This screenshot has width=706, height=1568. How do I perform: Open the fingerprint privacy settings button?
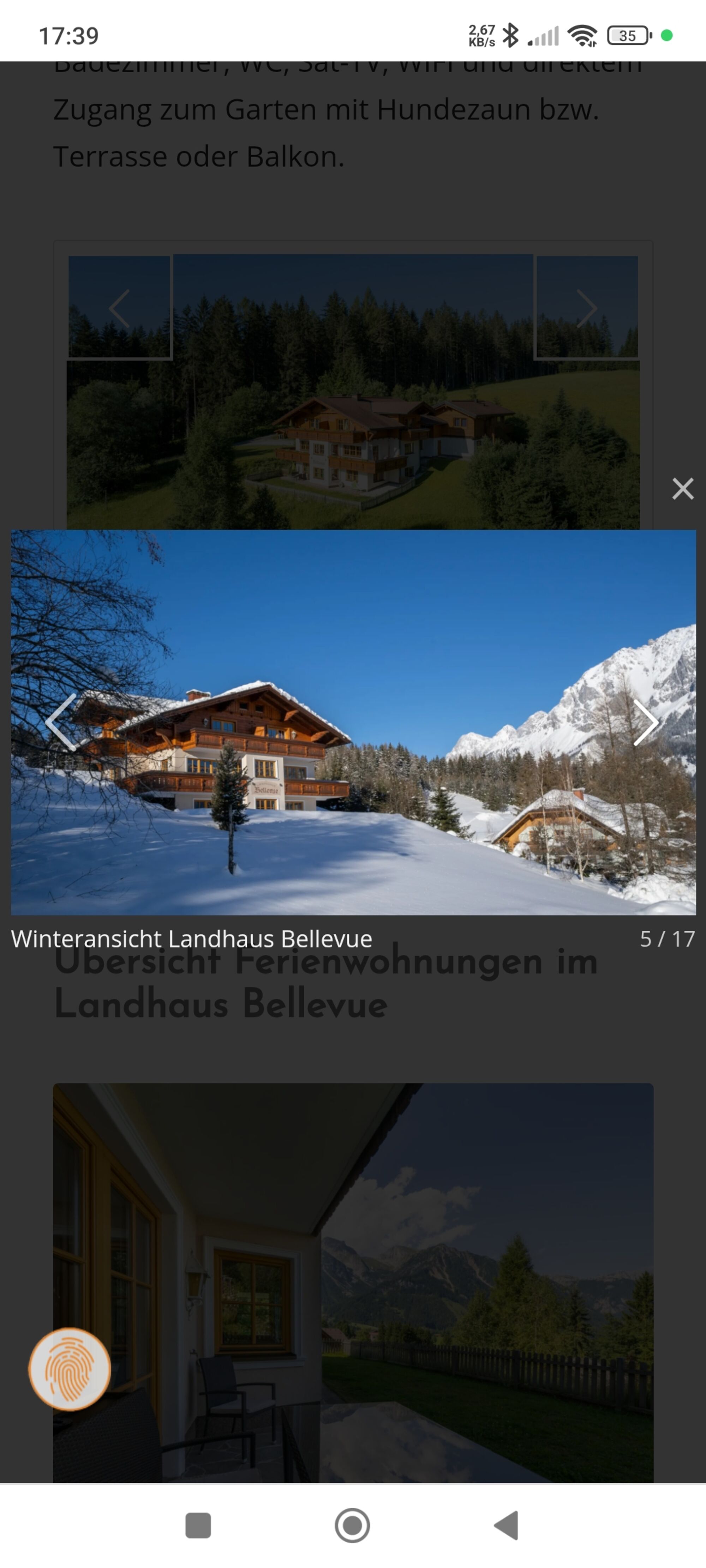tap(70, 1370)
